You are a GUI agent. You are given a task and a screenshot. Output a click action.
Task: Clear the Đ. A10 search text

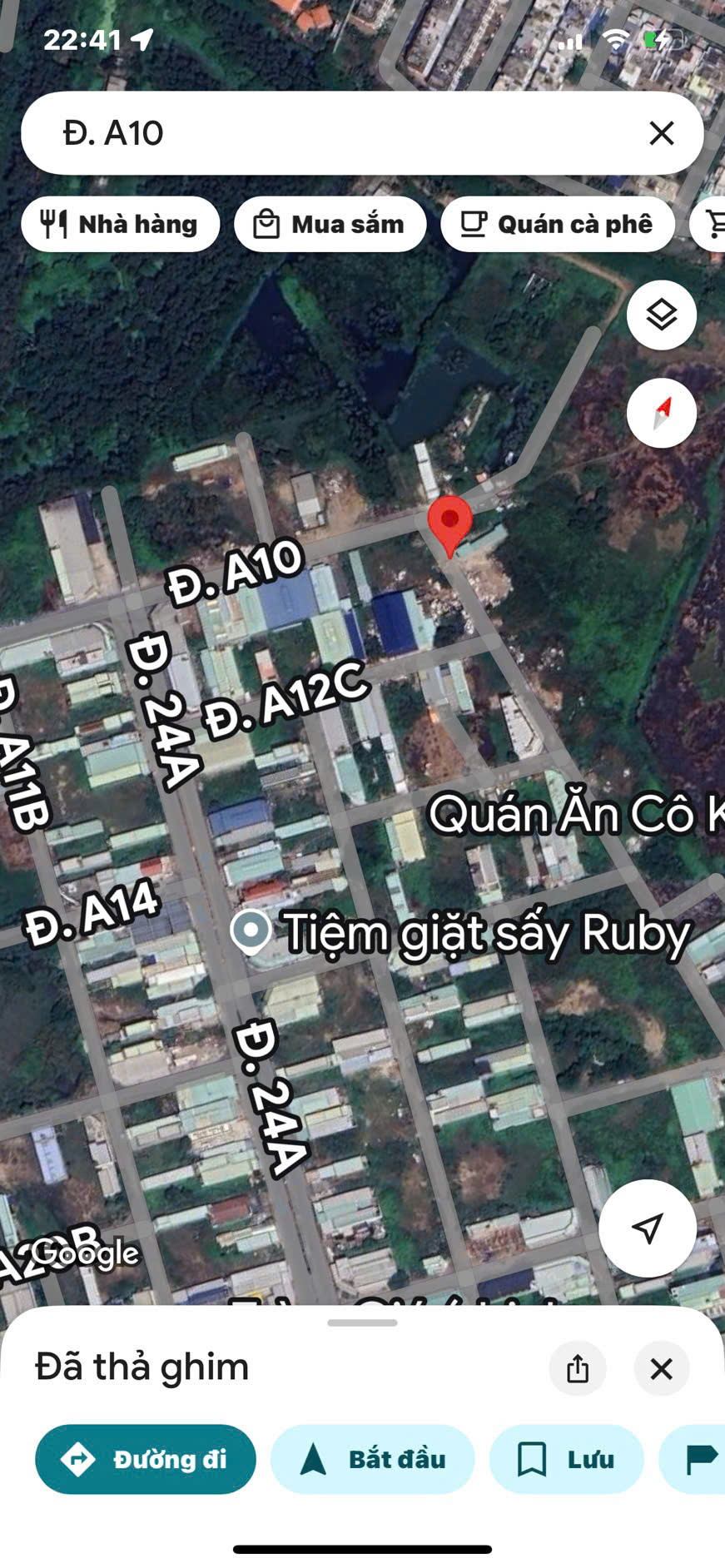click(x=661, y=133)
